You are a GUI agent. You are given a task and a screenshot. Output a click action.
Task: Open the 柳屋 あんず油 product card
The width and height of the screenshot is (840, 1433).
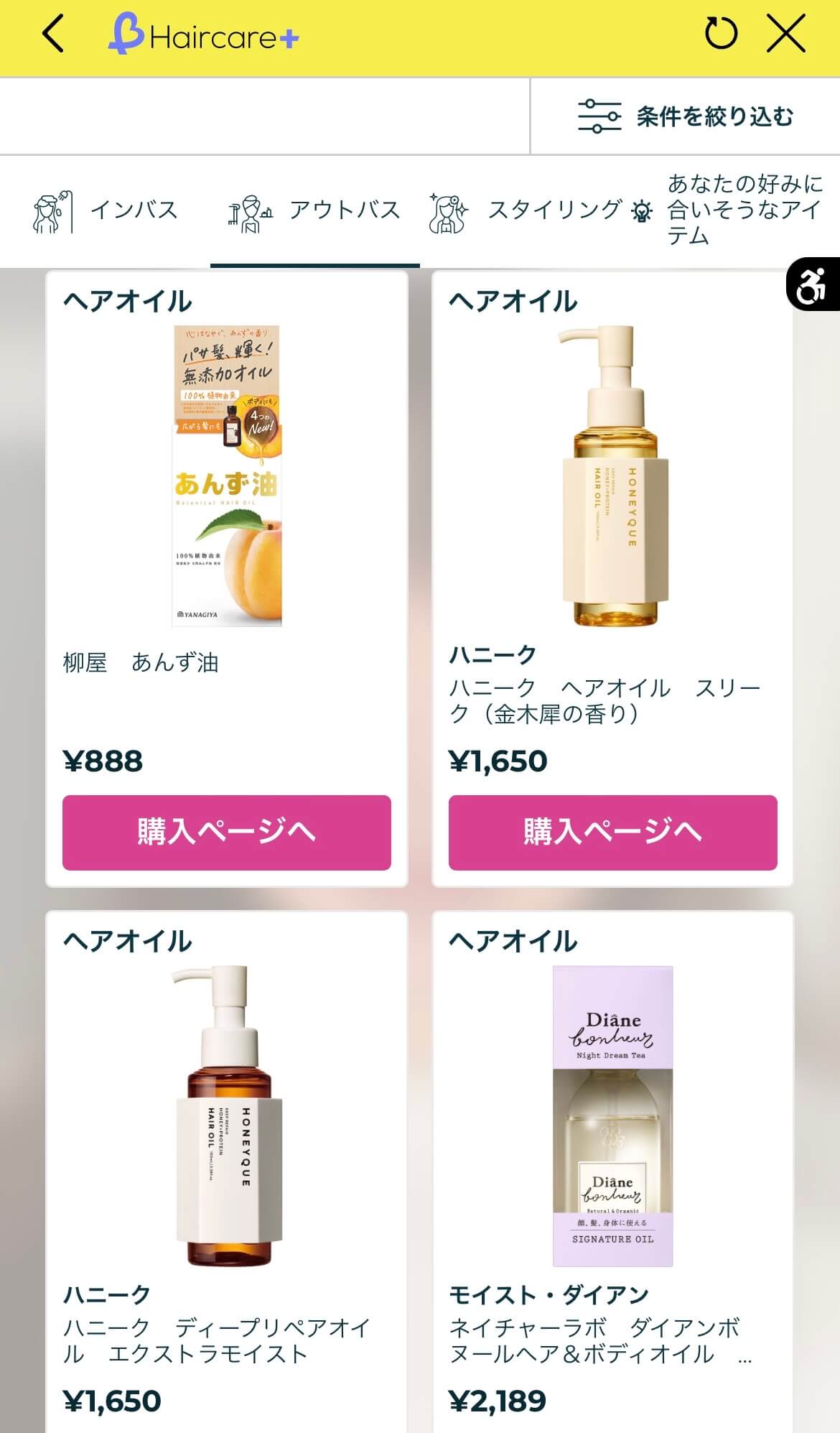click(227, 503)
